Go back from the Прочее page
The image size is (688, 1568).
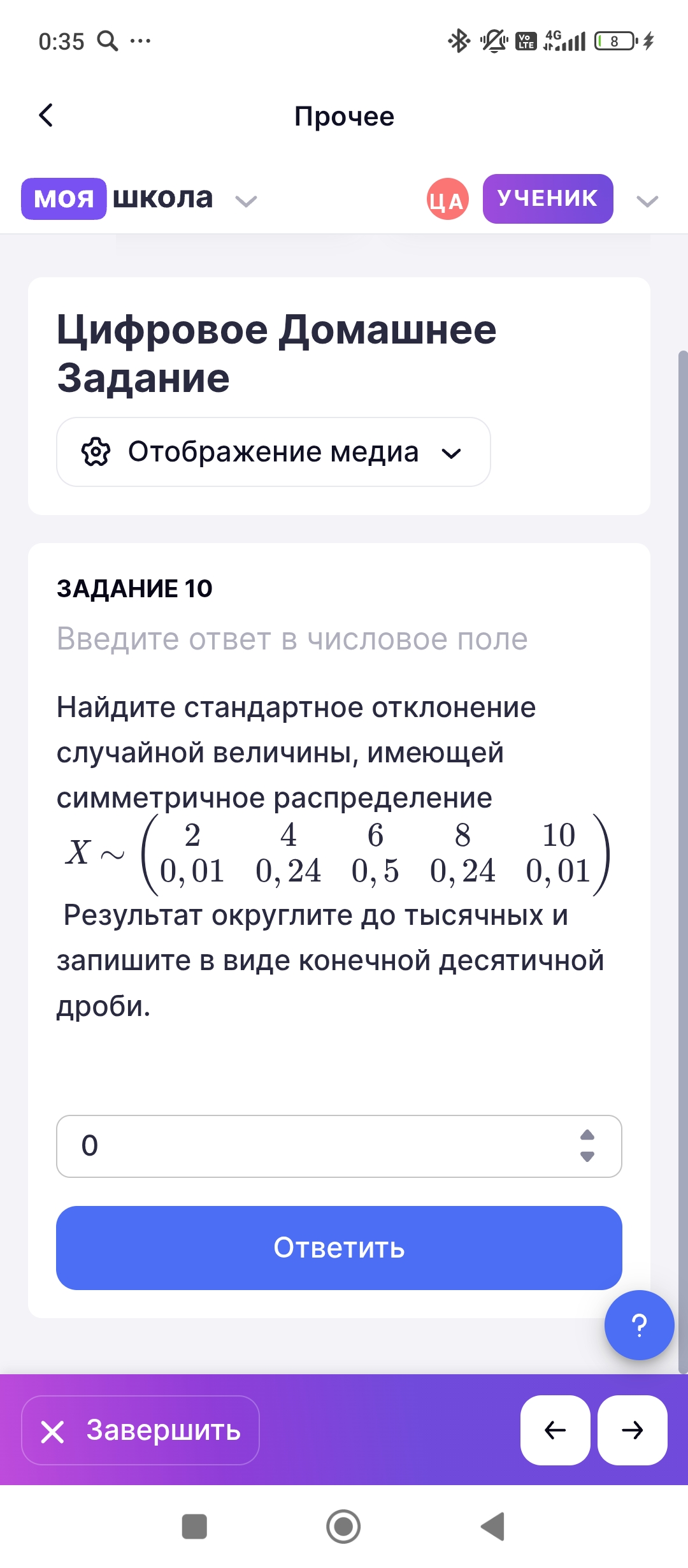47,115
